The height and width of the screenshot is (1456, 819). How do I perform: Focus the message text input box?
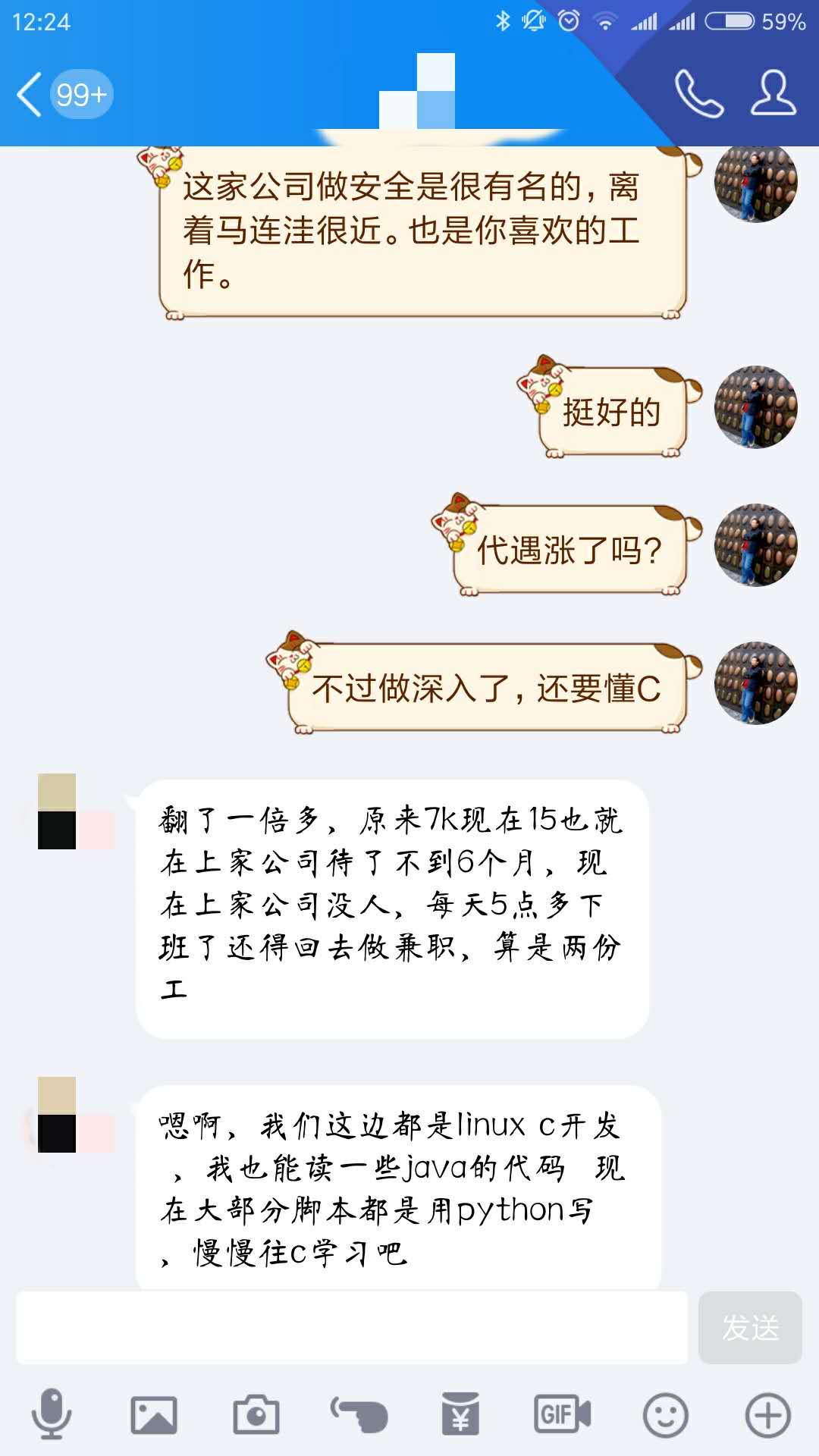351,1327
